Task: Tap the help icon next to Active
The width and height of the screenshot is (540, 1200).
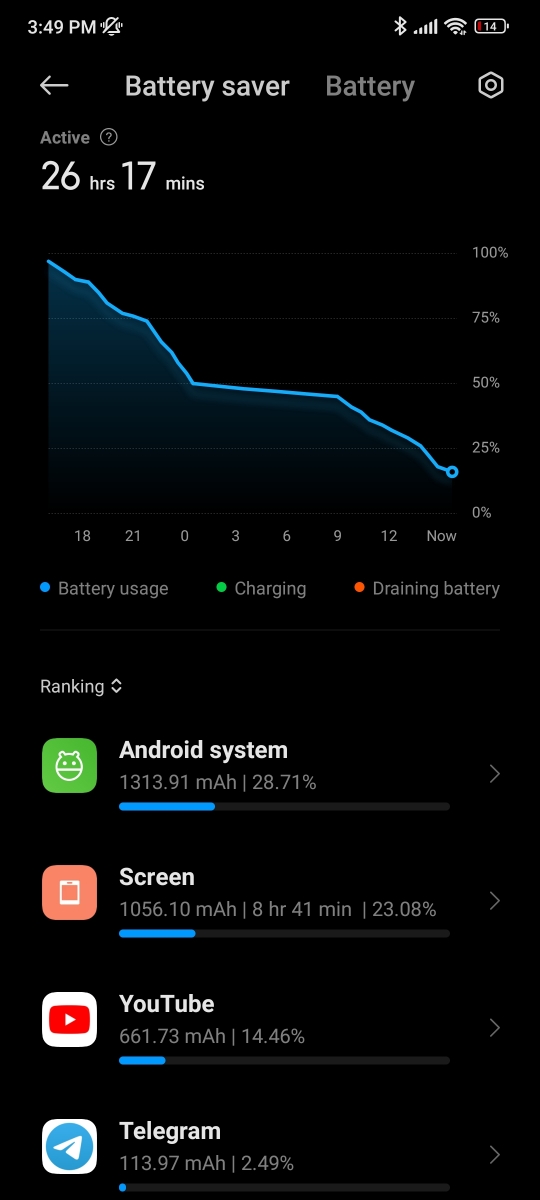Action: coord(109,137)
